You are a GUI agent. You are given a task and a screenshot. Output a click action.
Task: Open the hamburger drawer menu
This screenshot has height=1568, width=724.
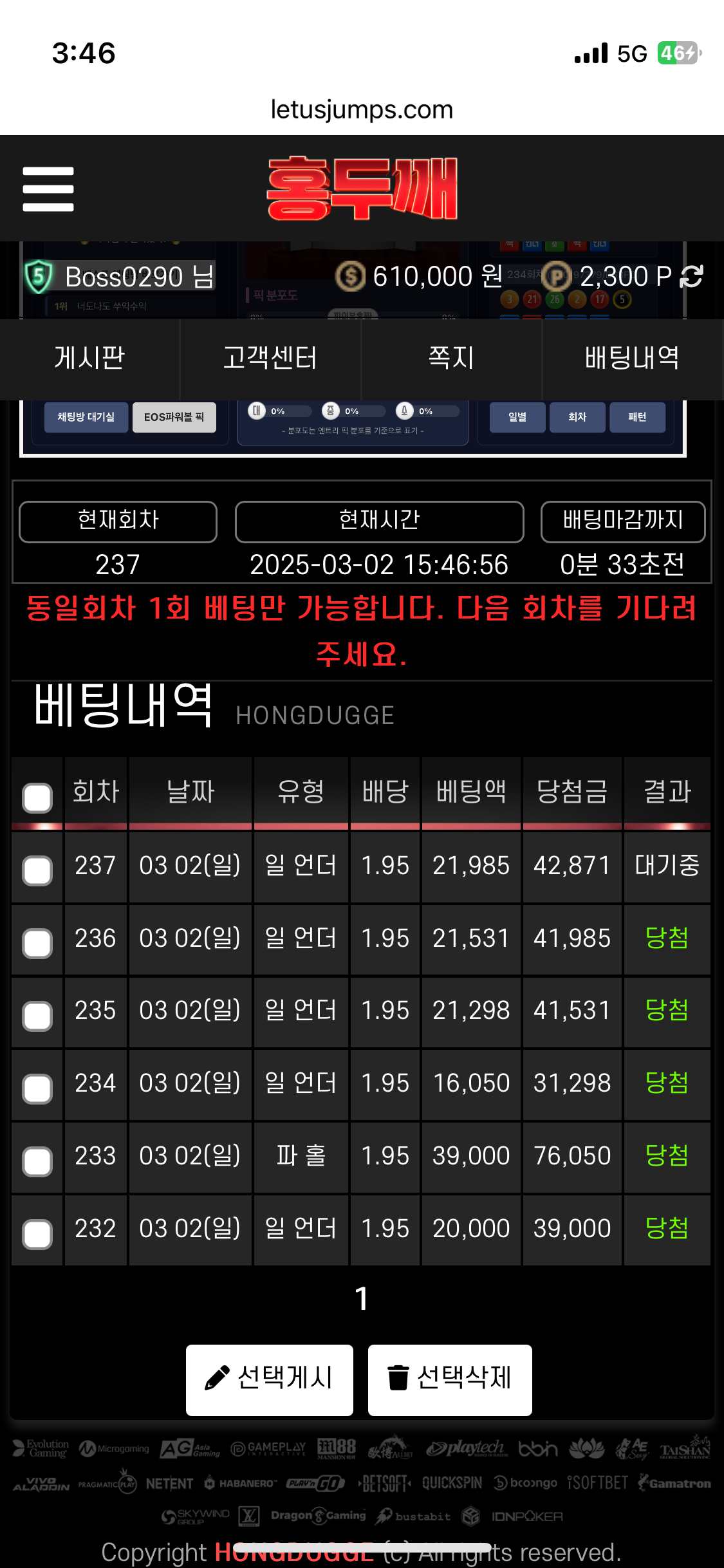click(x=48, y=189)
